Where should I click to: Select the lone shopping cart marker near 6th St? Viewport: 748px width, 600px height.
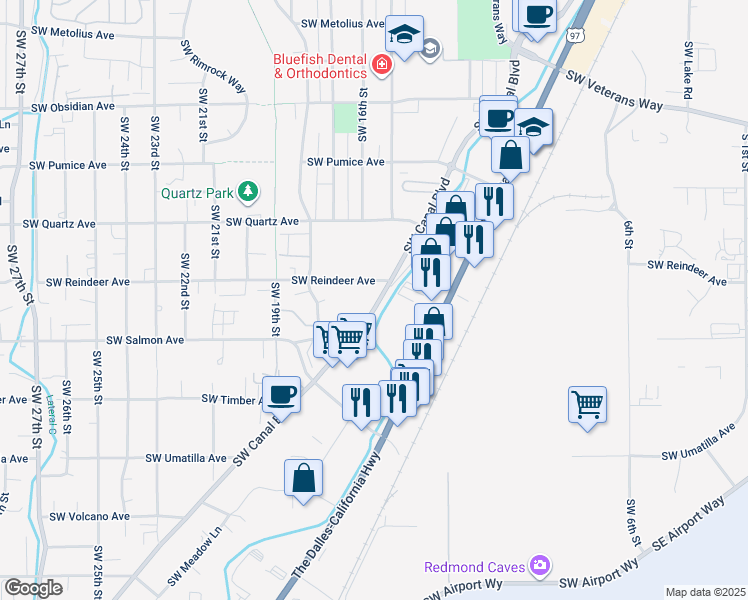coord(587,407)
